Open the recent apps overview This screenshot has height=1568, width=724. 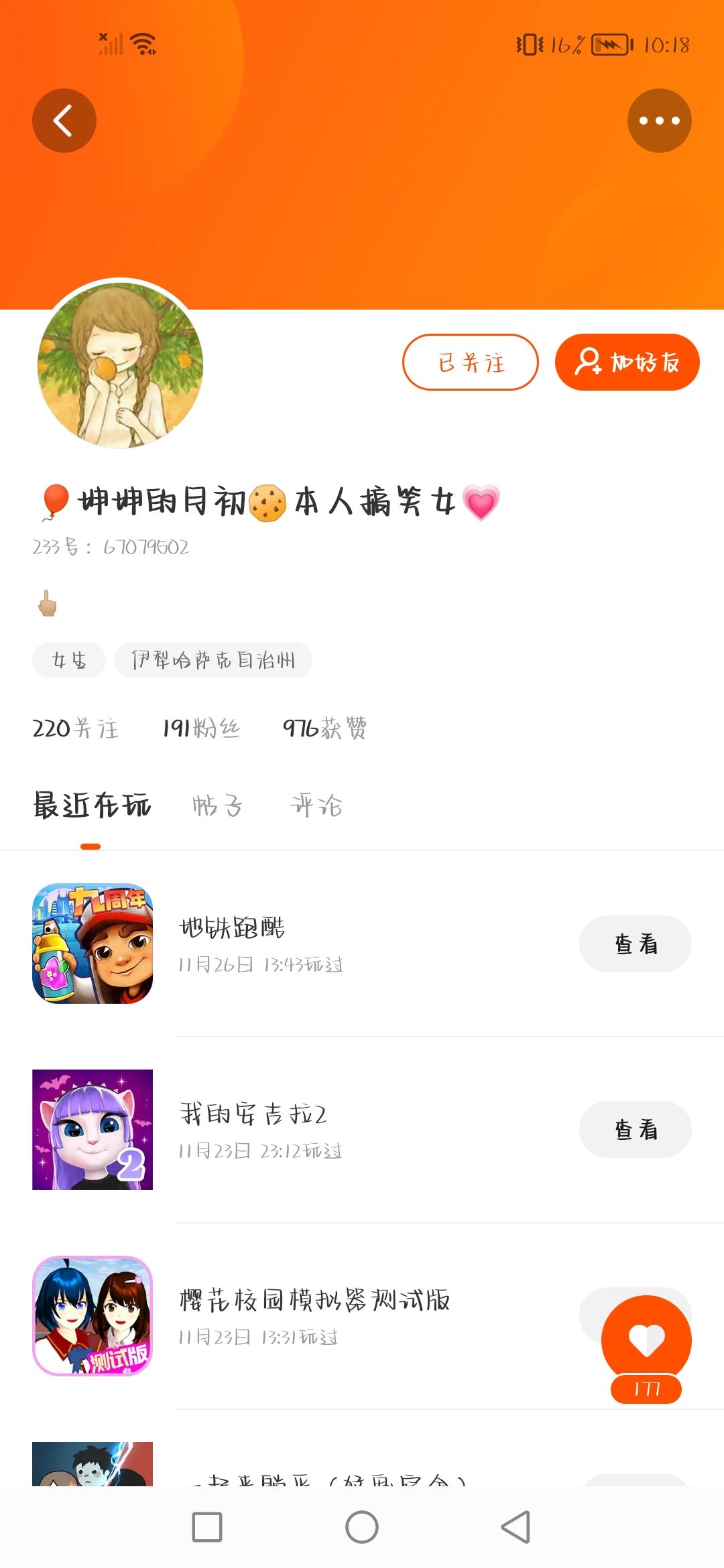click(x=207, y=1527)
